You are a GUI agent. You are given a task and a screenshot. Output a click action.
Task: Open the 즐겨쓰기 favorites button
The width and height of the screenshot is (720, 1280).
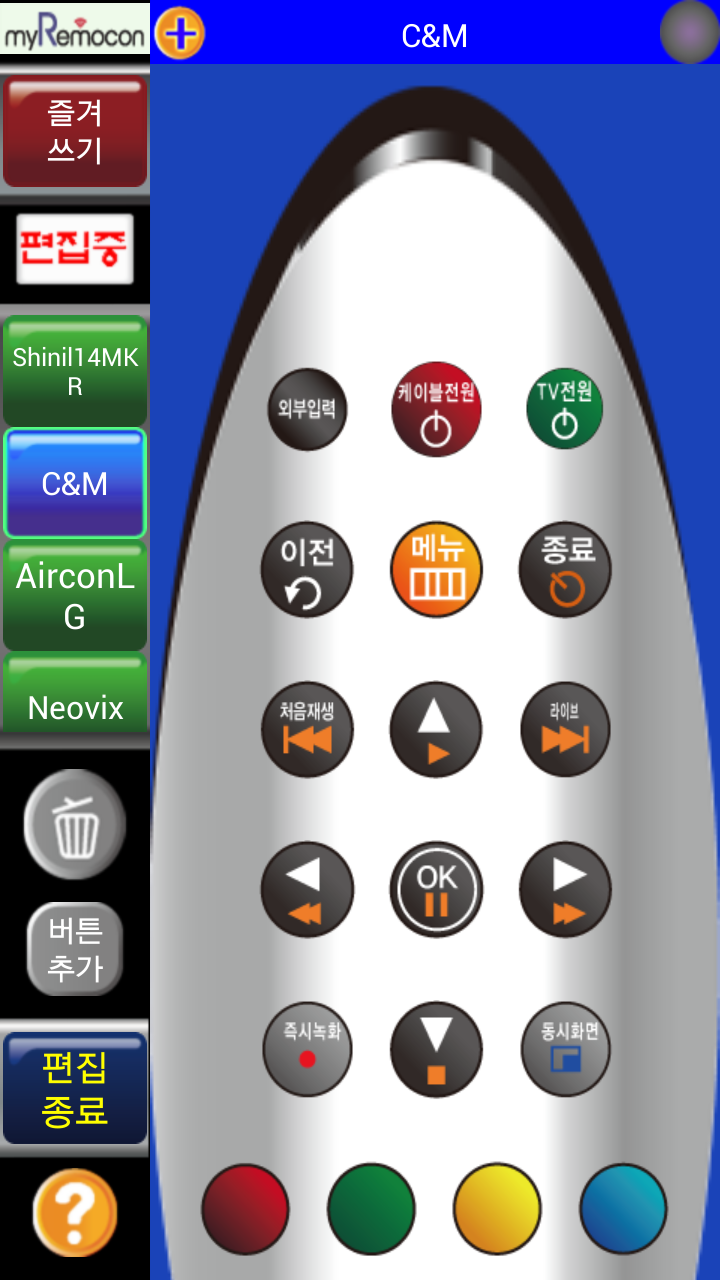(75, 131)
